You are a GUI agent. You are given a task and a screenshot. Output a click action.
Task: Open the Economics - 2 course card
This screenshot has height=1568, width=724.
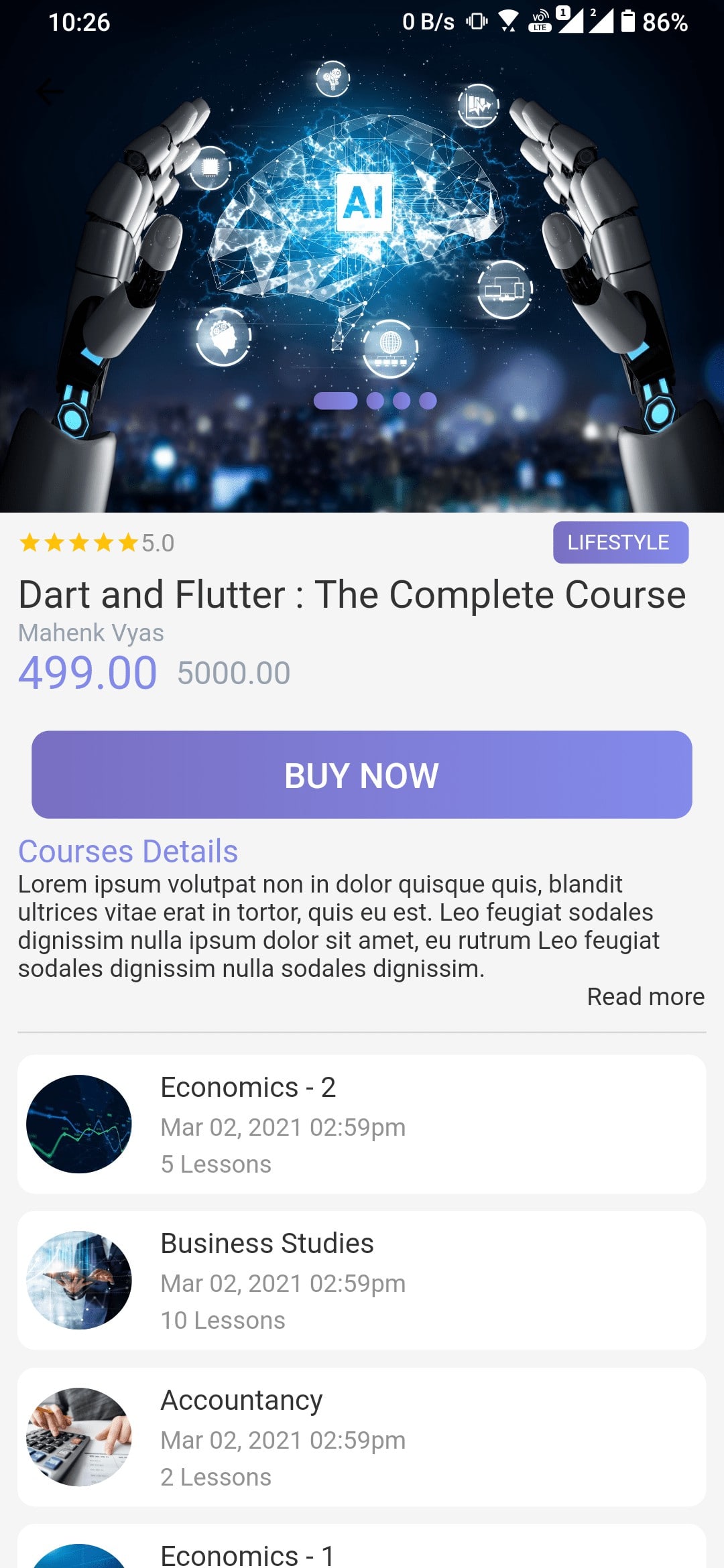pyautogui.click(x=361, y=1124)
